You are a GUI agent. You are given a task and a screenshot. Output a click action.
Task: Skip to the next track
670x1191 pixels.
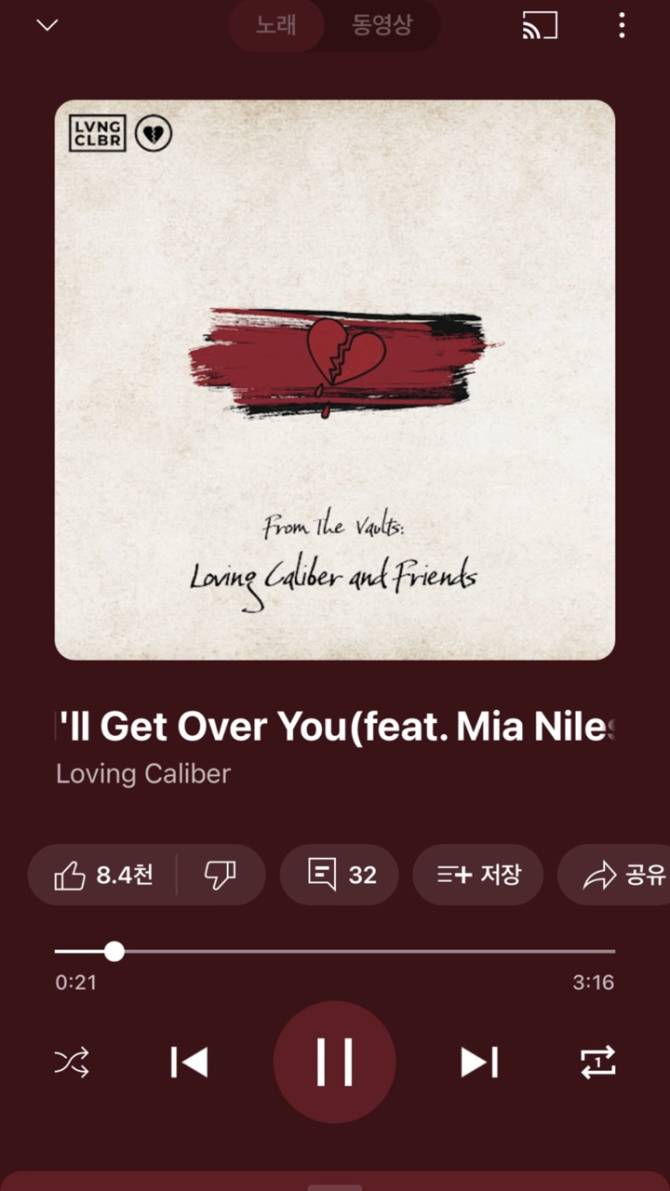pyautogui.click(x=479, y=1062)
